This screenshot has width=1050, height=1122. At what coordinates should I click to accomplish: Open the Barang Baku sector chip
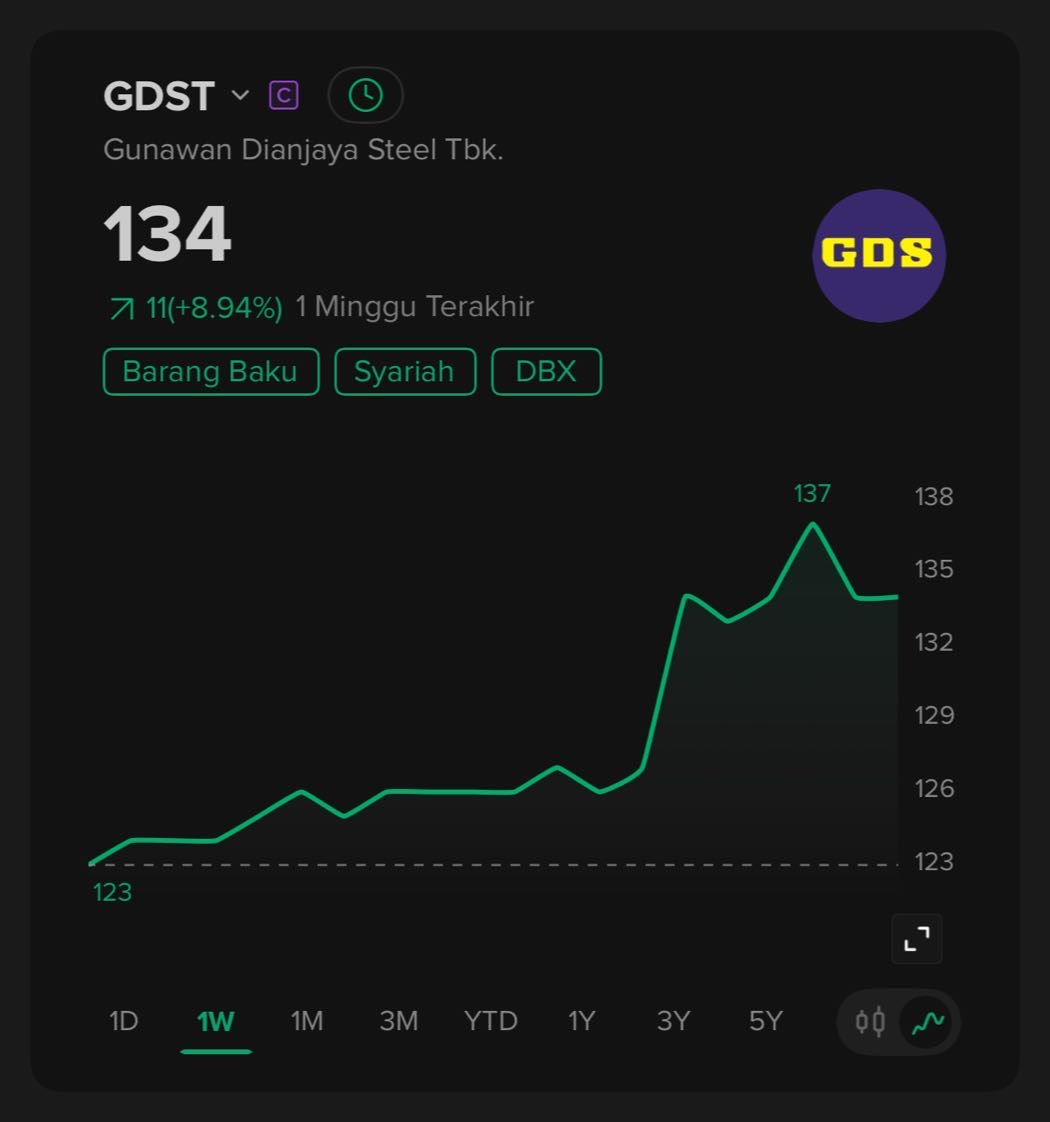point(210,372)
